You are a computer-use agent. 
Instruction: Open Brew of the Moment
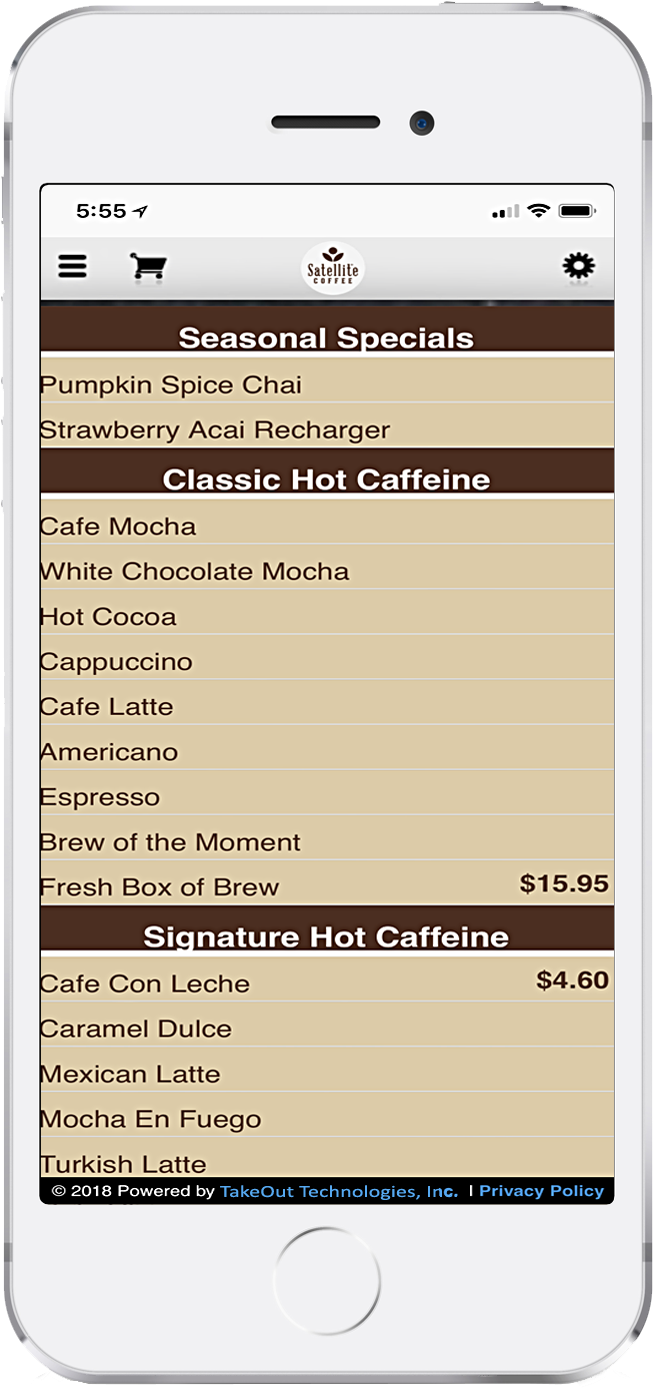coord(170,842)
